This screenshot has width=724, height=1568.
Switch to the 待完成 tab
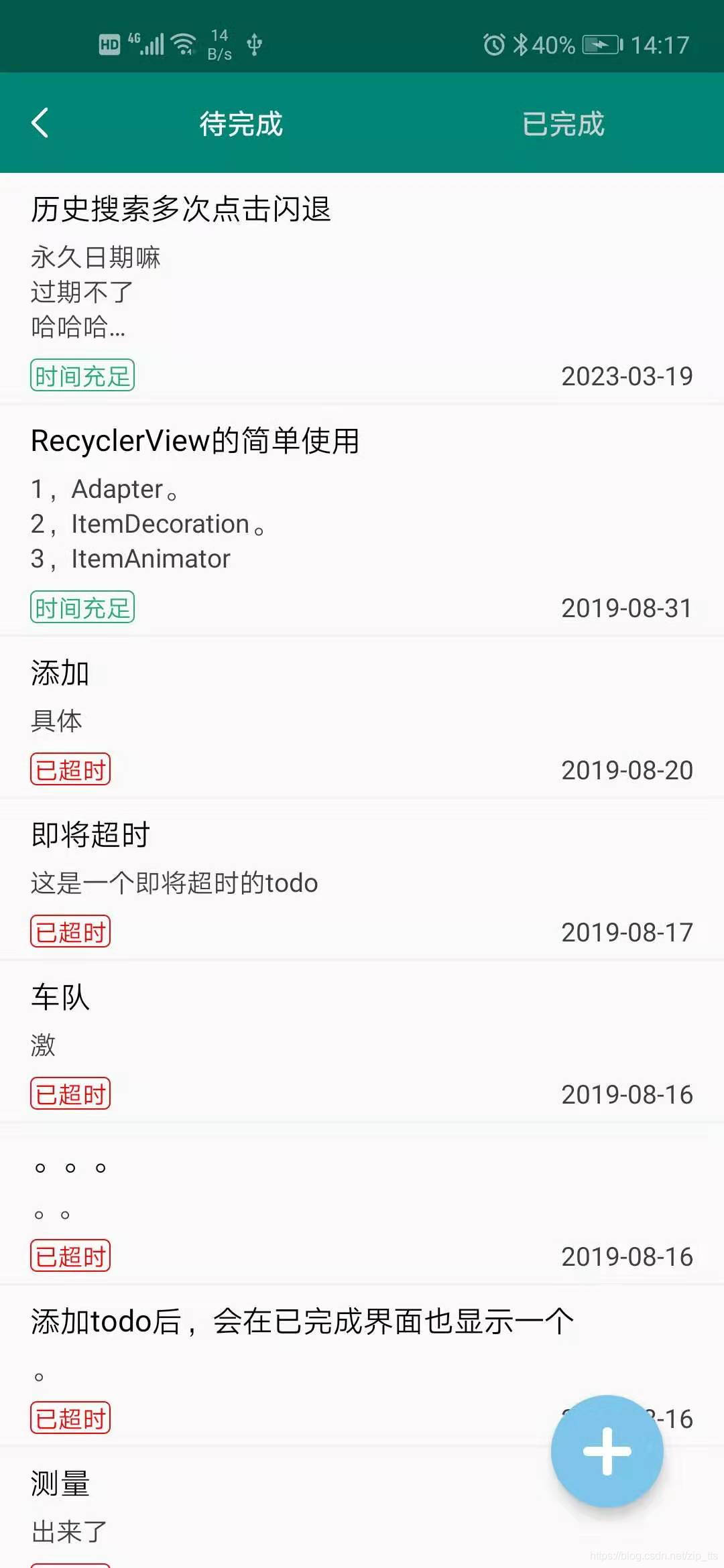click(241, 124)
